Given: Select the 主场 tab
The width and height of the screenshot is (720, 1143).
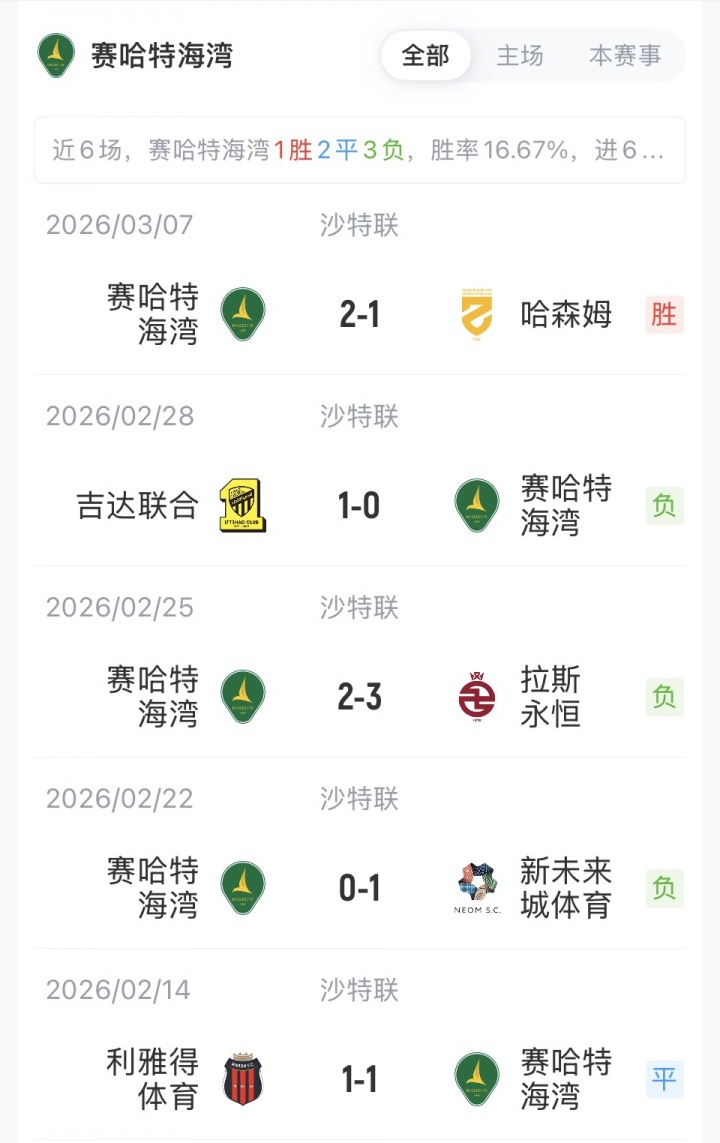Looking at the screenshot, I should (x=520, y=55).
